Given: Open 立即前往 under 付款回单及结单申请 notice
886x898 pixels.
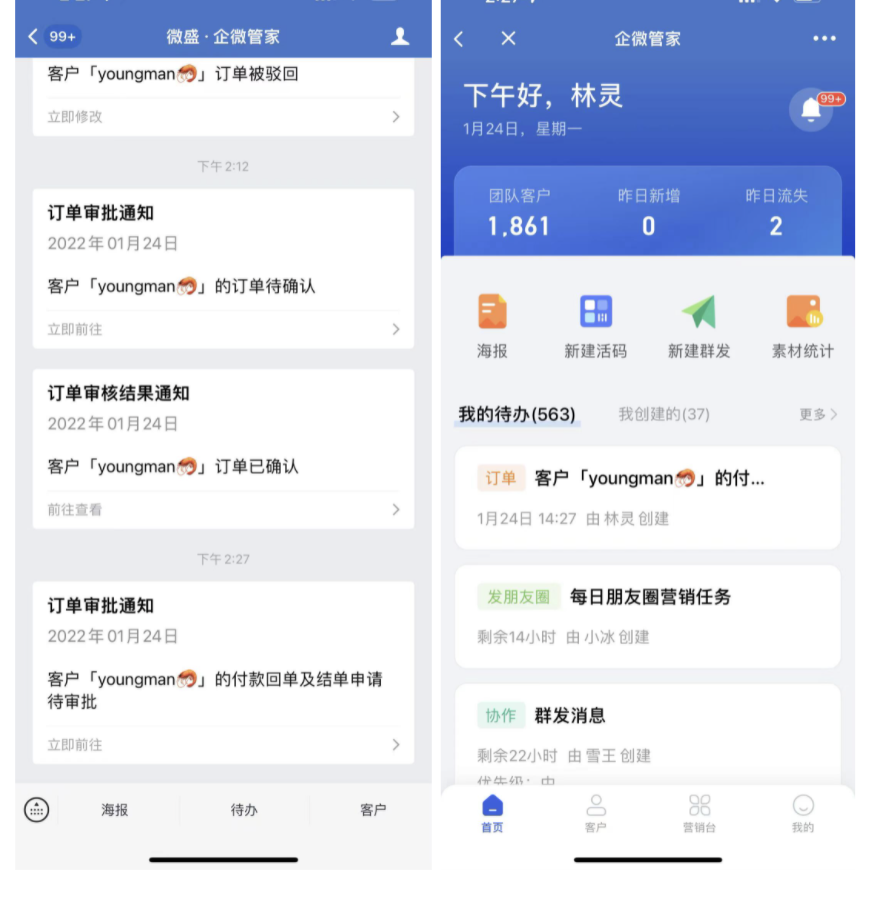Looking at the screenshot, I should (223, 745).
